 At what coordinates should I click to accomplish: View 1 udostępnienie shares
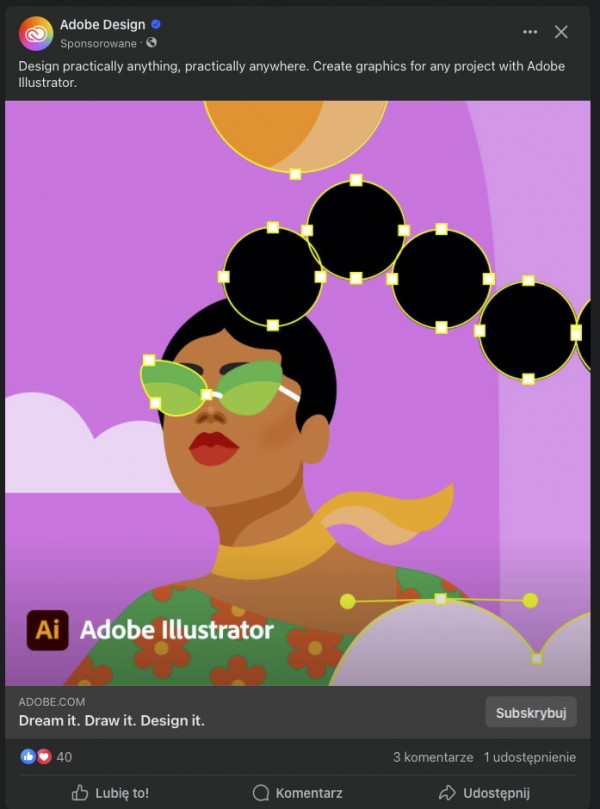[530, 757]
